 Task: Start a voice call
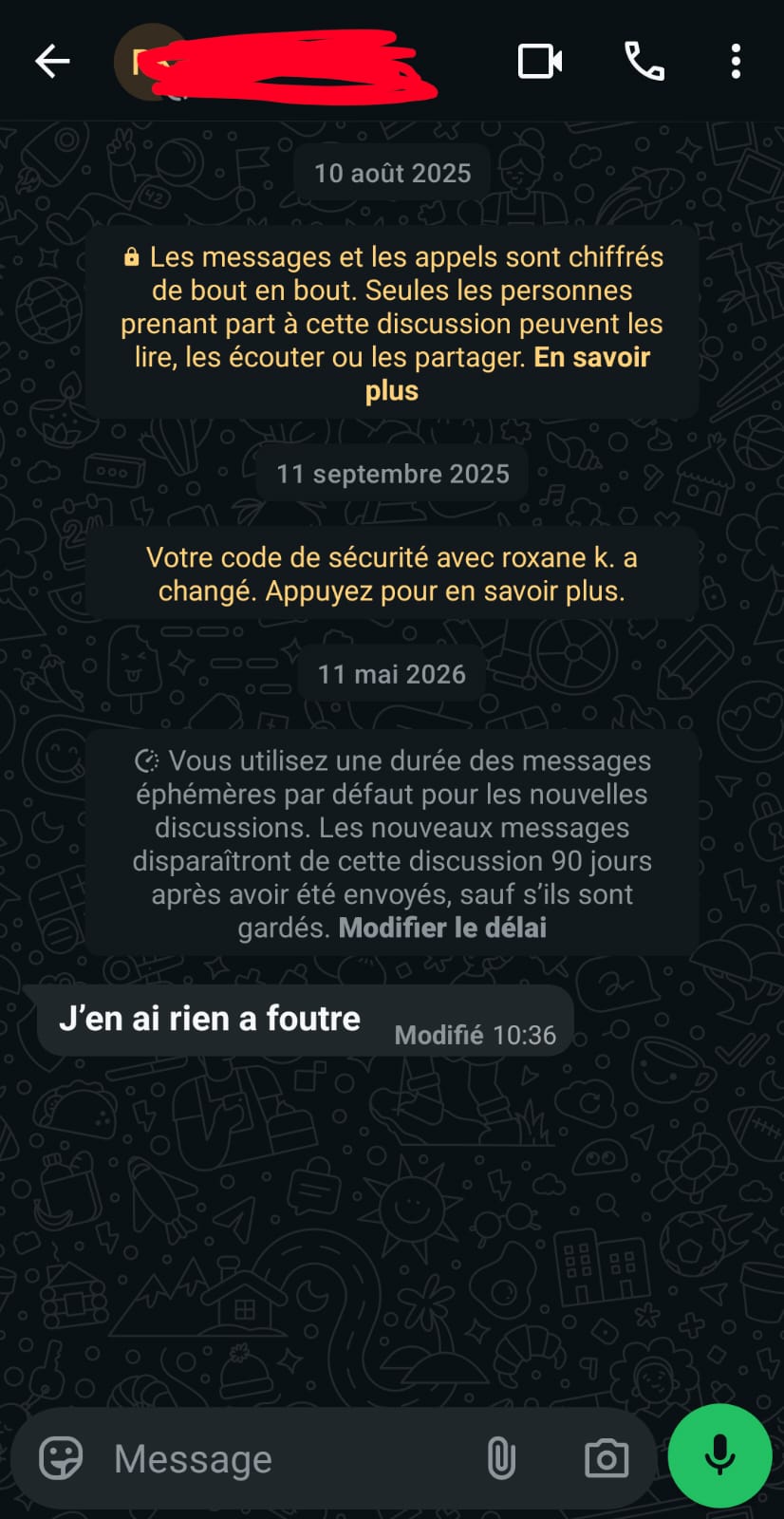click(644, 62)
